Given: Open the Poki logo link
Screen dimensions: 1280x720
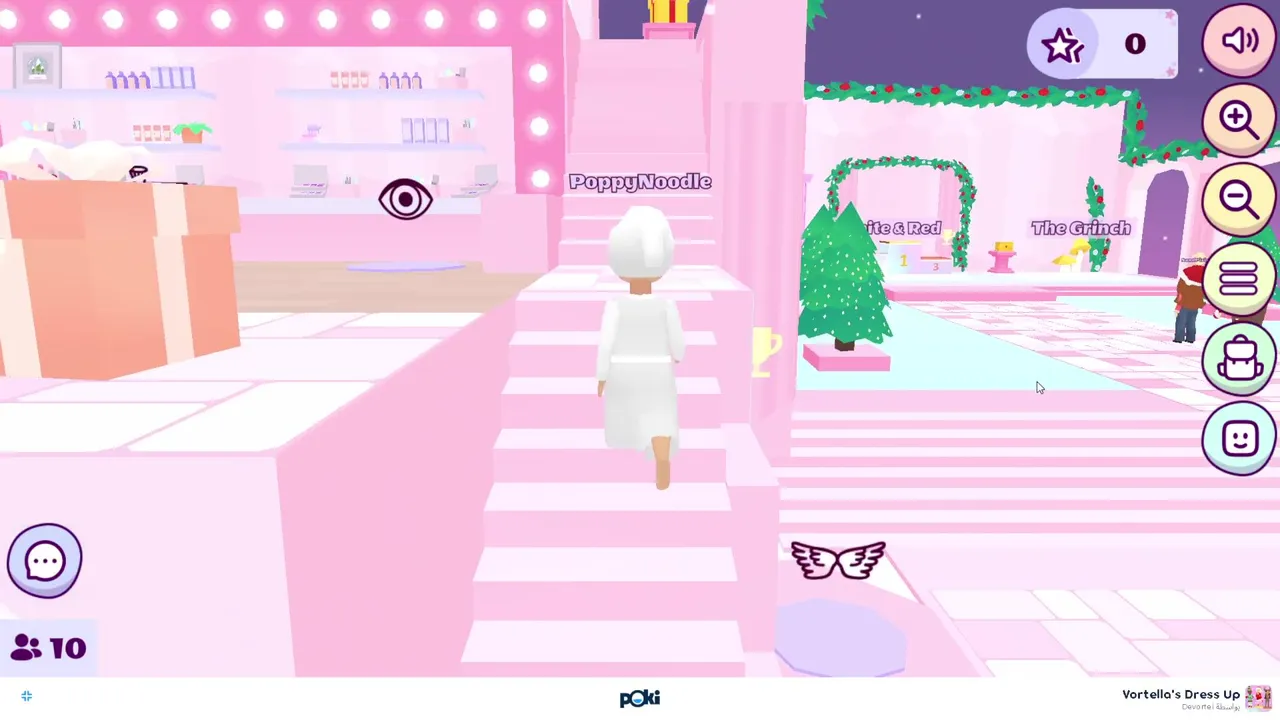Looking at the screenshot, I should [640, 698].
